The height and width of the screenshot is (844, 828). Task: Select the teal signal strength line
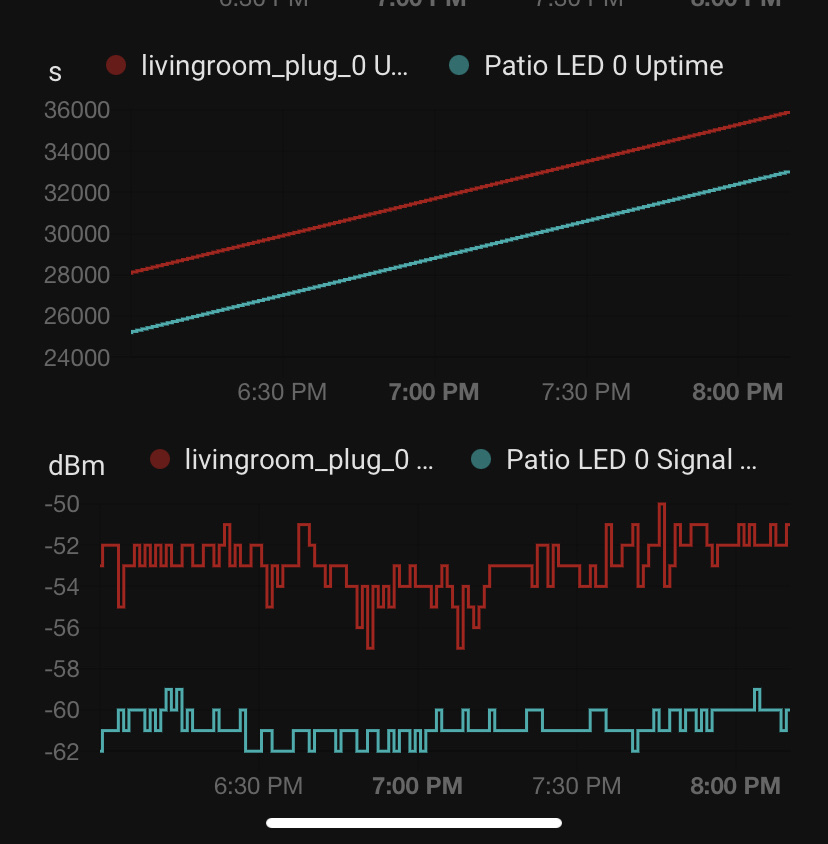coord(450,730)
